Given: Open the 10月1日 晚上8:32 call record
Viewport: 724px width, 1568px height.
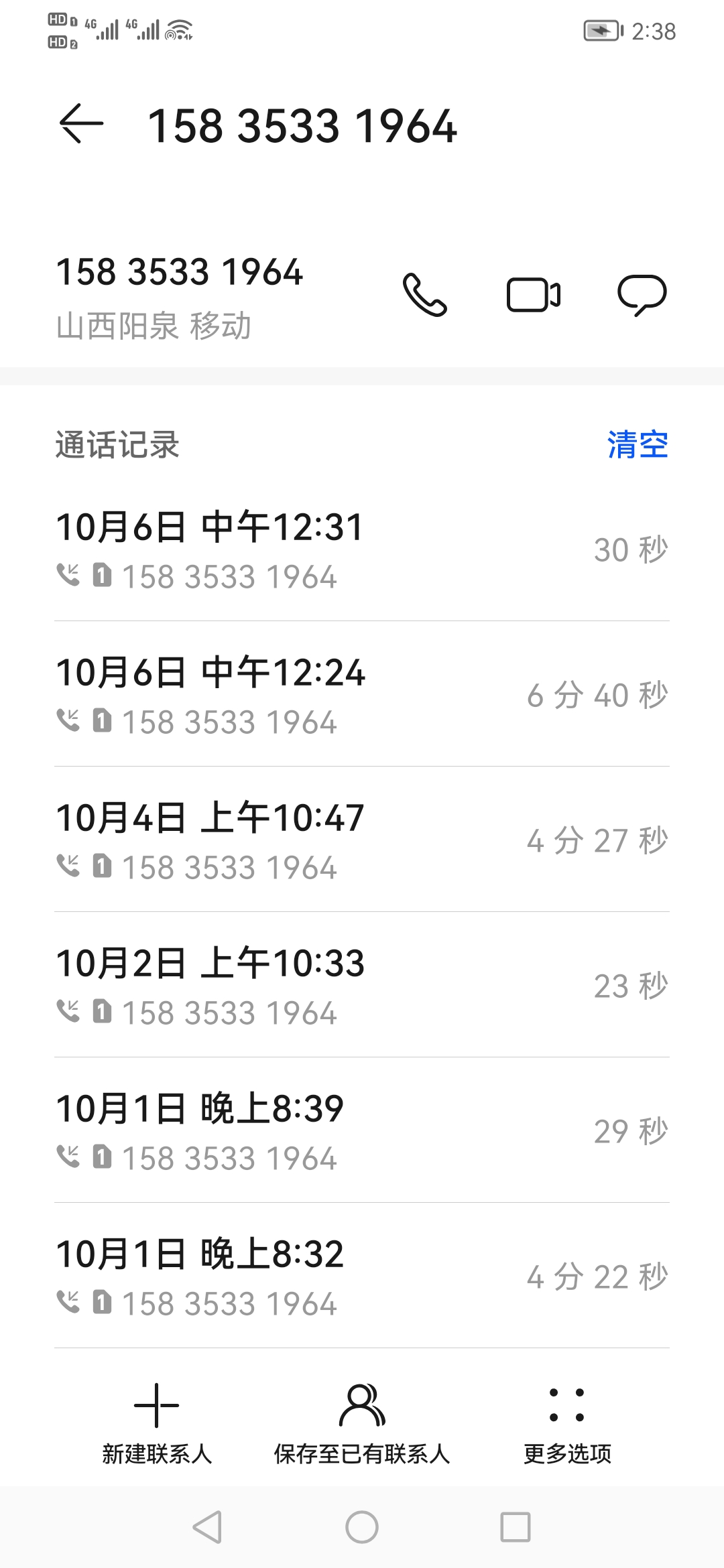Looking at the screenshot, I should coord(362,1276).
